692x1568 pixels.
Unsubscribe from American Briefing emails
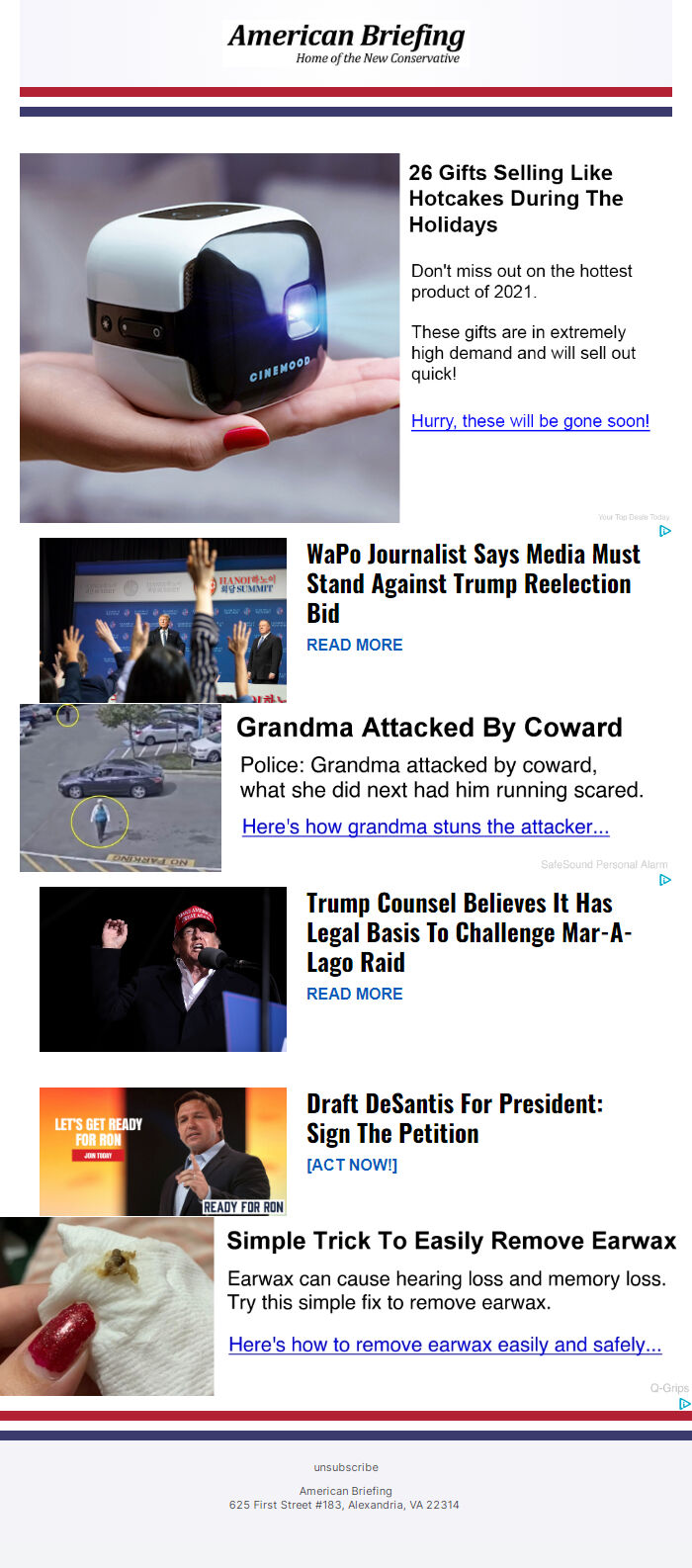pos(346,1467)
